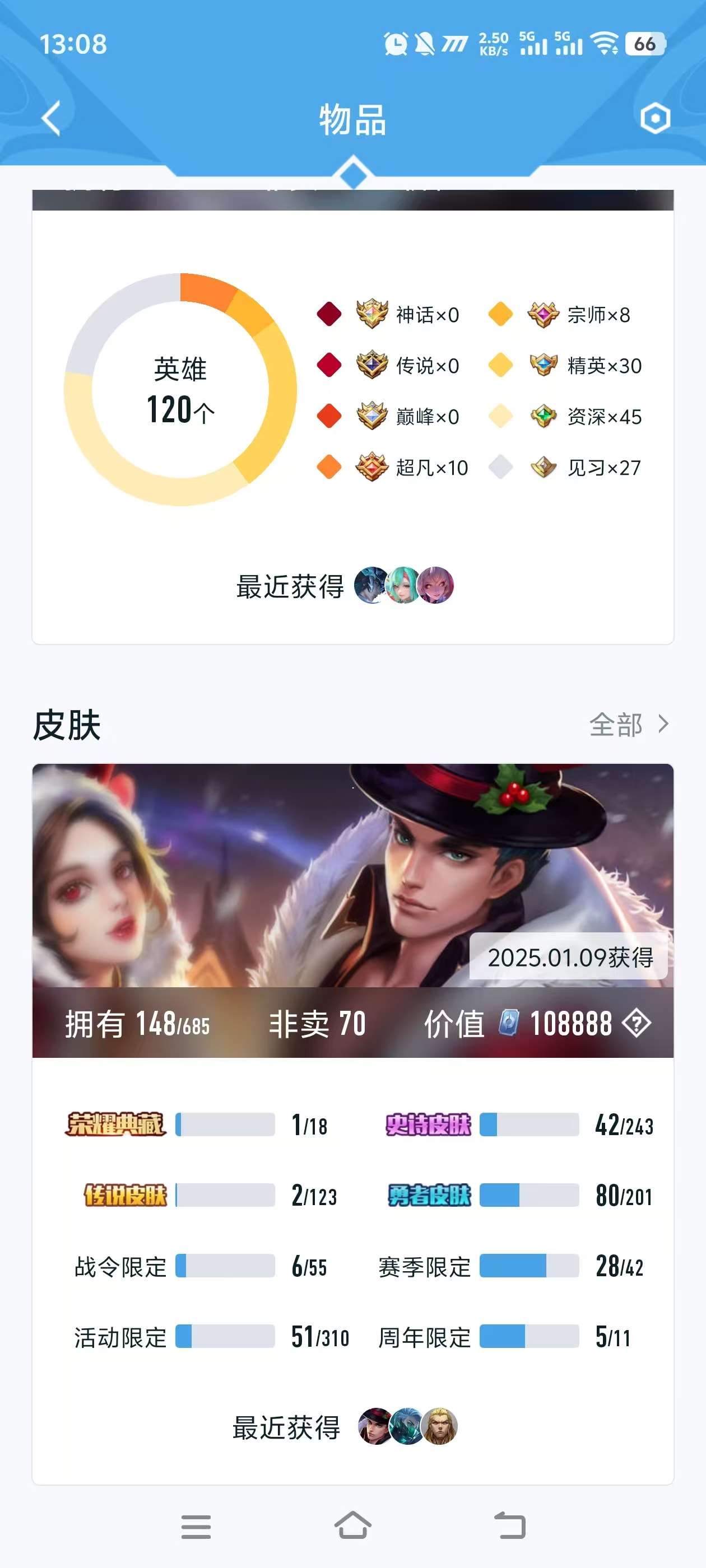
Task: Tap the back chevron at top left
Action: coord(52,117)
